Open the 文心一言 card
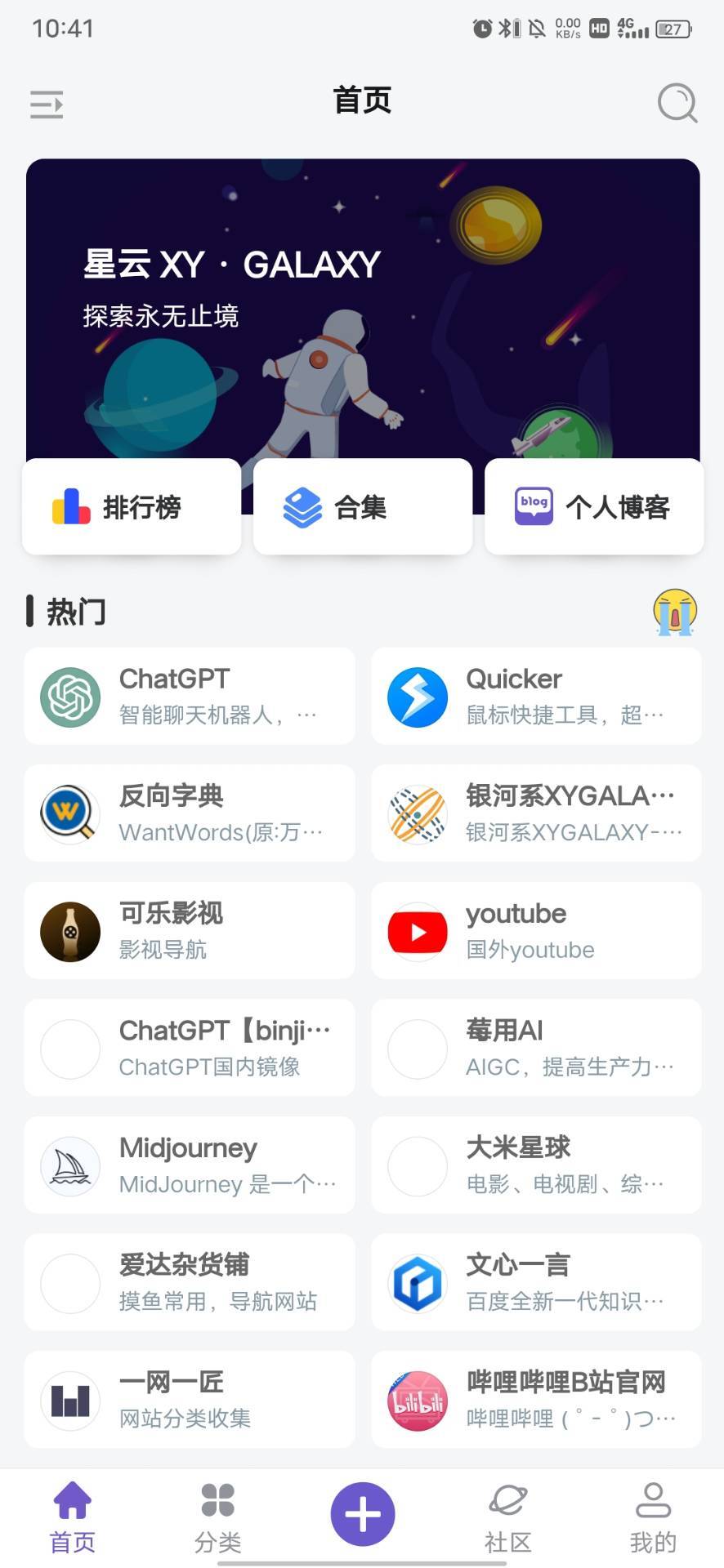The height and width of the screenshot is (1568, 724). [x=536, y=1282]
